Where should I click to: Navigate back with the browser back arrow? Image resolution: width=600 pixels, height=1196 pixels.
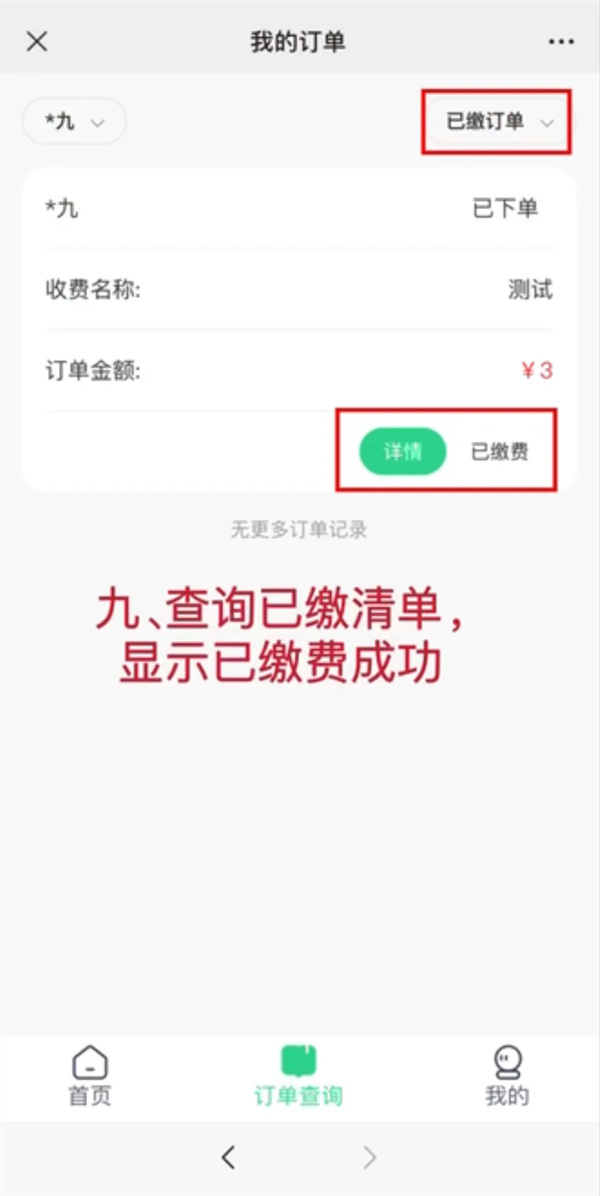(228, 1158)
